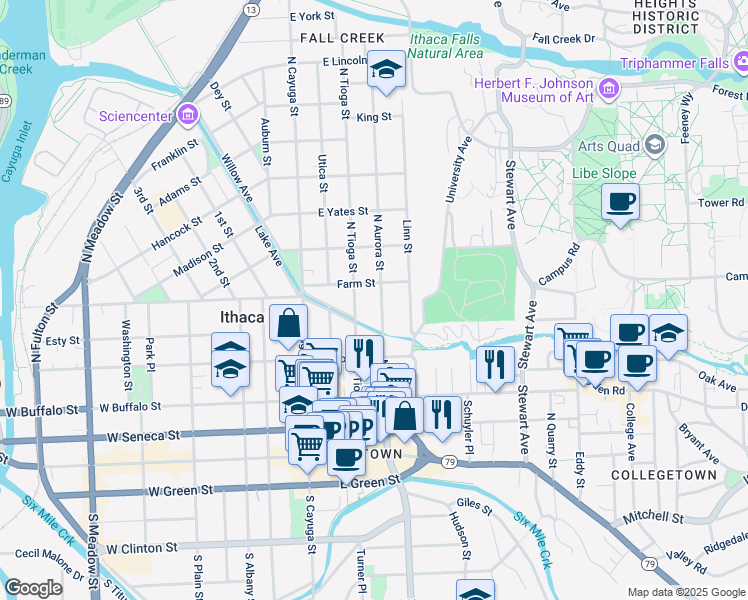Select the shopping bag marker beside Ithaca label
The height and width of the screenshot is (600, 748).
coord(288,324)
